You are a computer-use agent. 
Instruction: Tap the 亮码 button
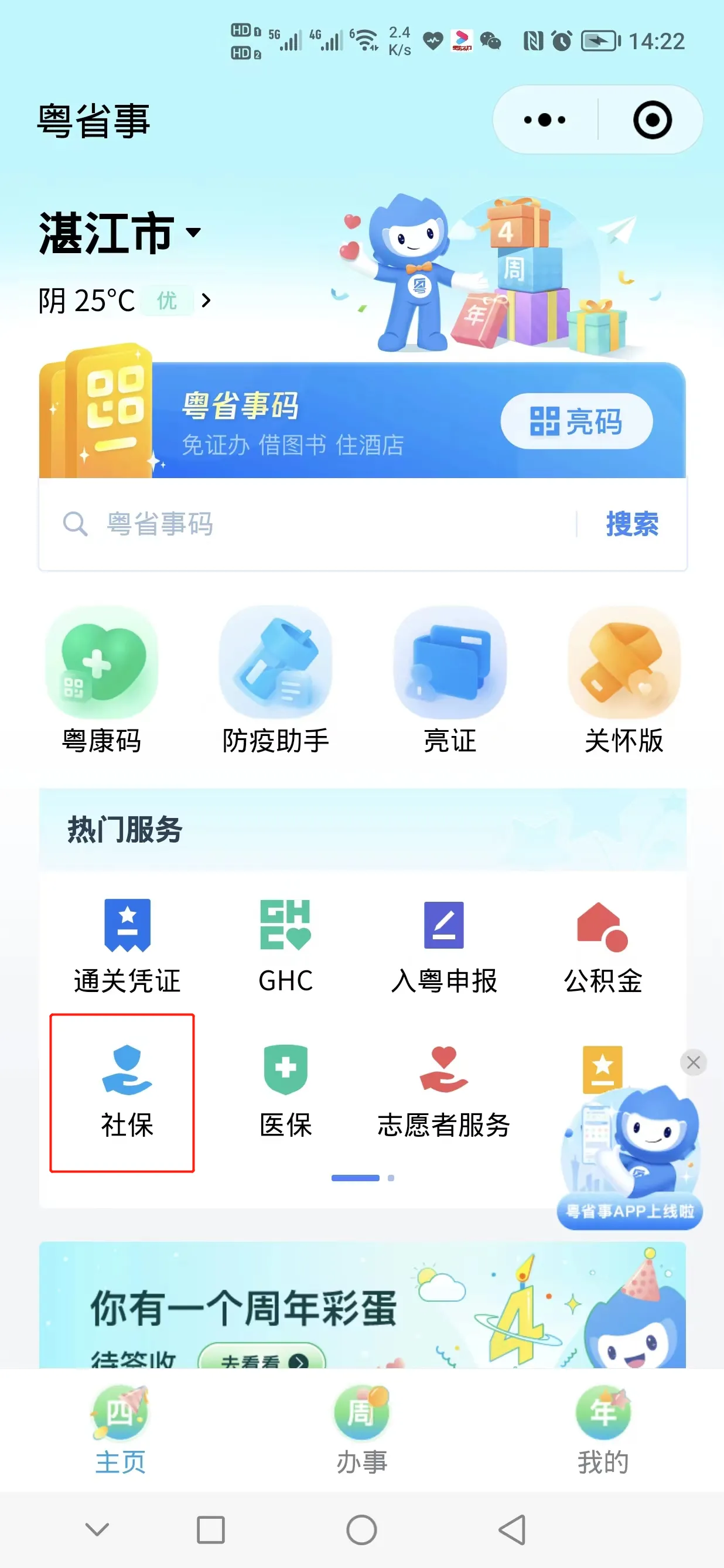(576, 421)
